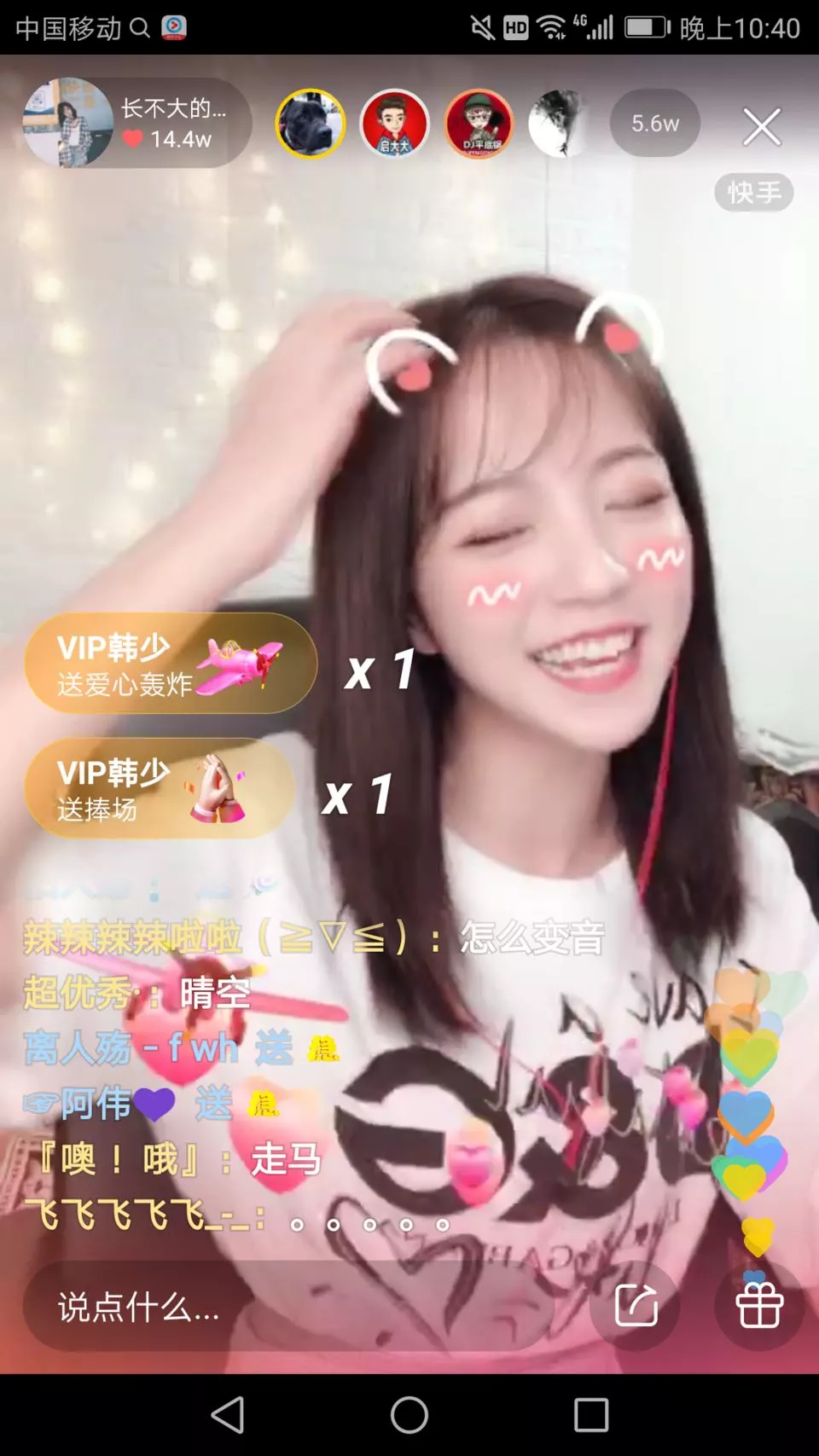The height and width of the screenshot is (1456, 819).
Task: Open 超优秀's comment 晴空
Action: (x=137, y=993)
